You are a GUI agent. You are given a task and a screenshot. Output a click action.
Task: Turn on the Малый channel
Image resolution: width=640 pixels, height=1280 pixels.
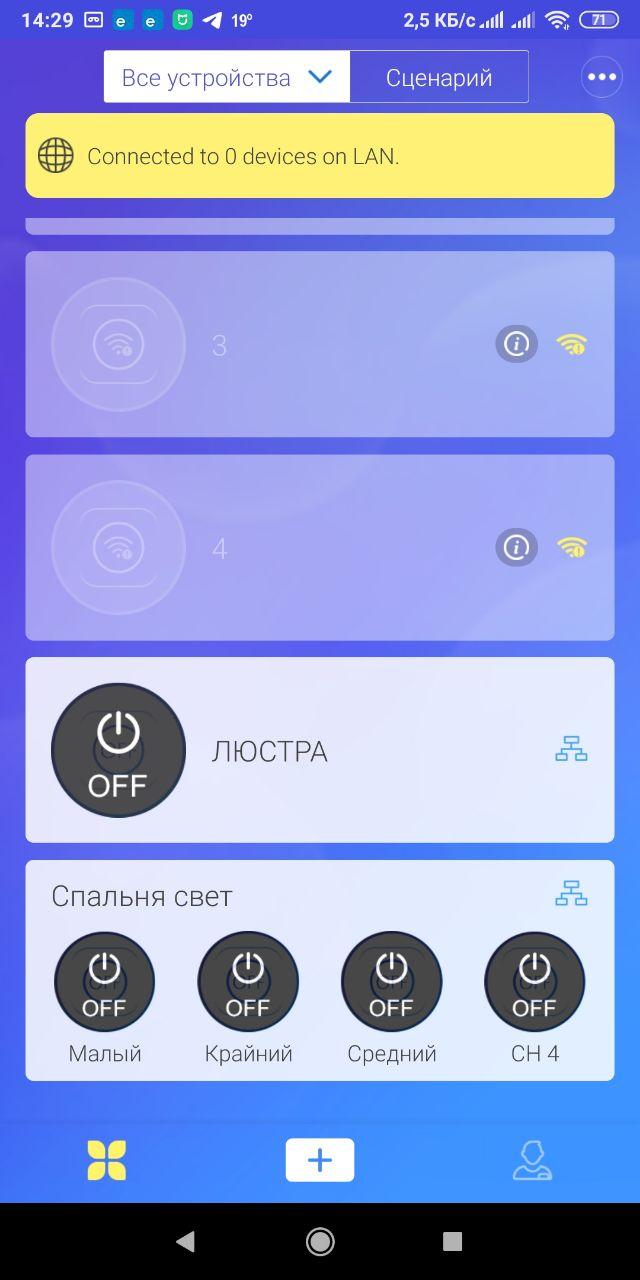(x=104, y=982)
